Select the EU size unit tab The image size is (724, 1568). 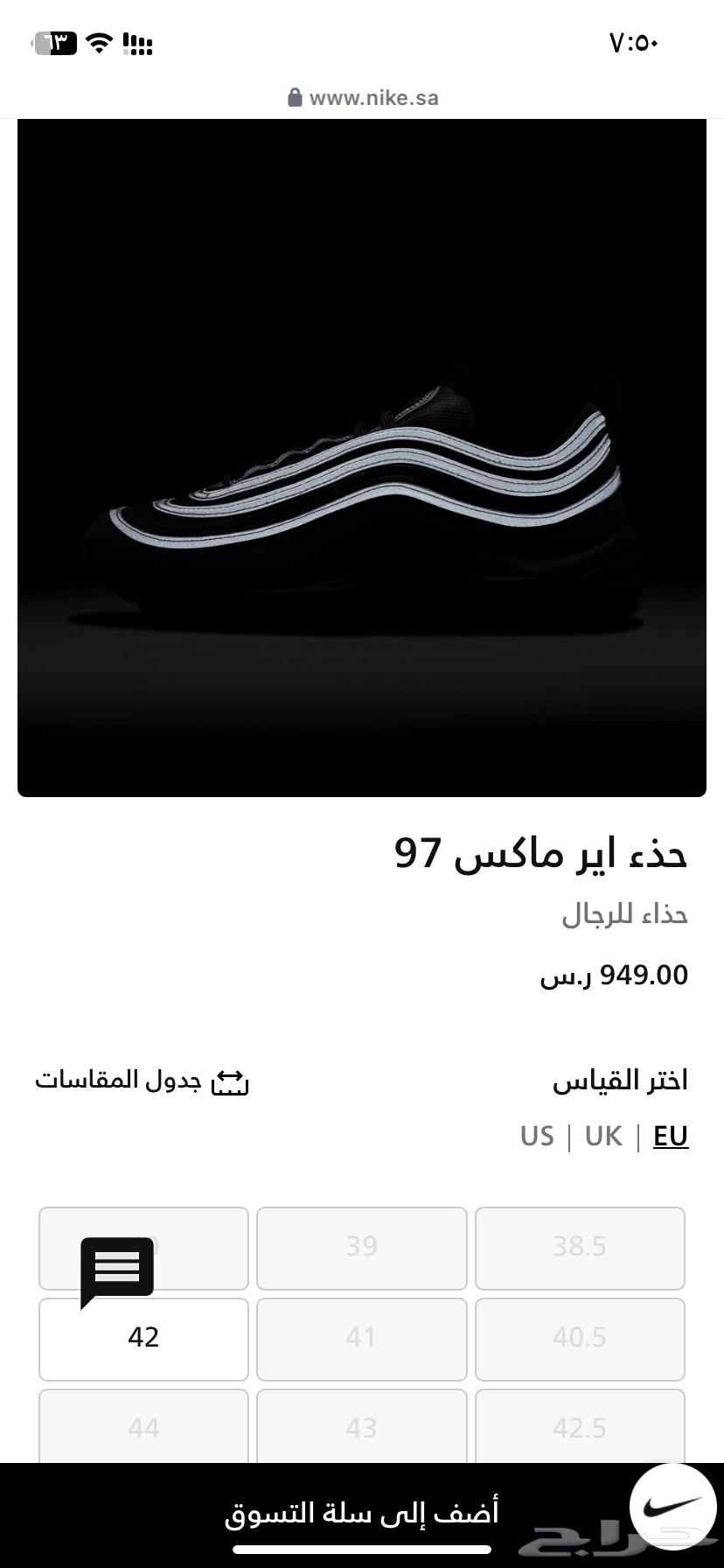pyautogui.click(x=671, y=1136)
